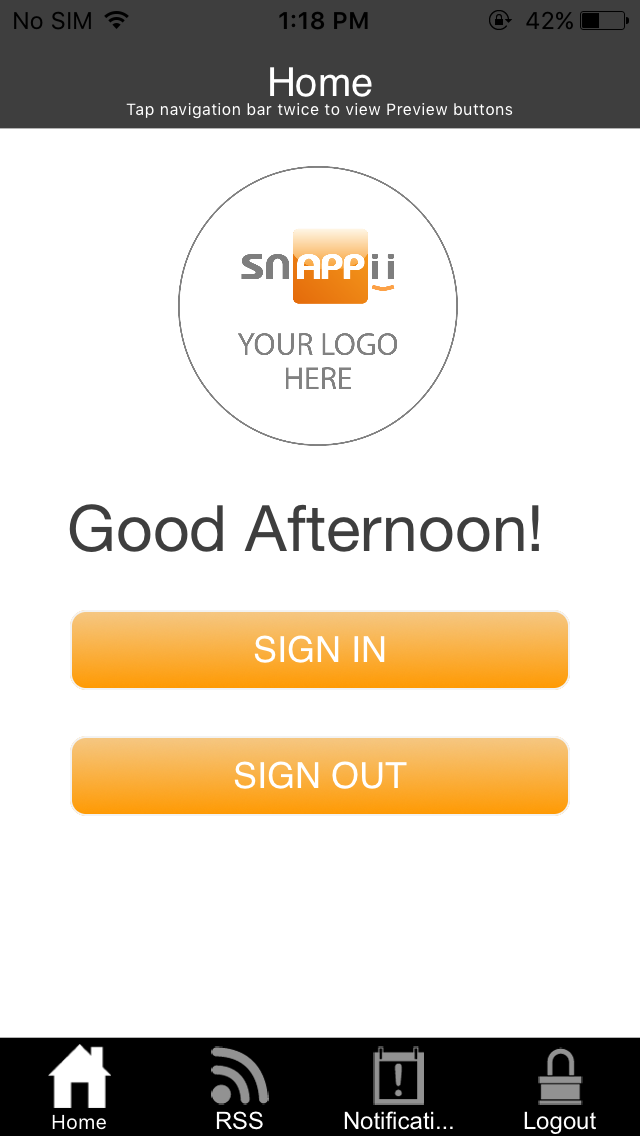Tap the SIGN IN button

pyautogui.click(x=320, y=650)
